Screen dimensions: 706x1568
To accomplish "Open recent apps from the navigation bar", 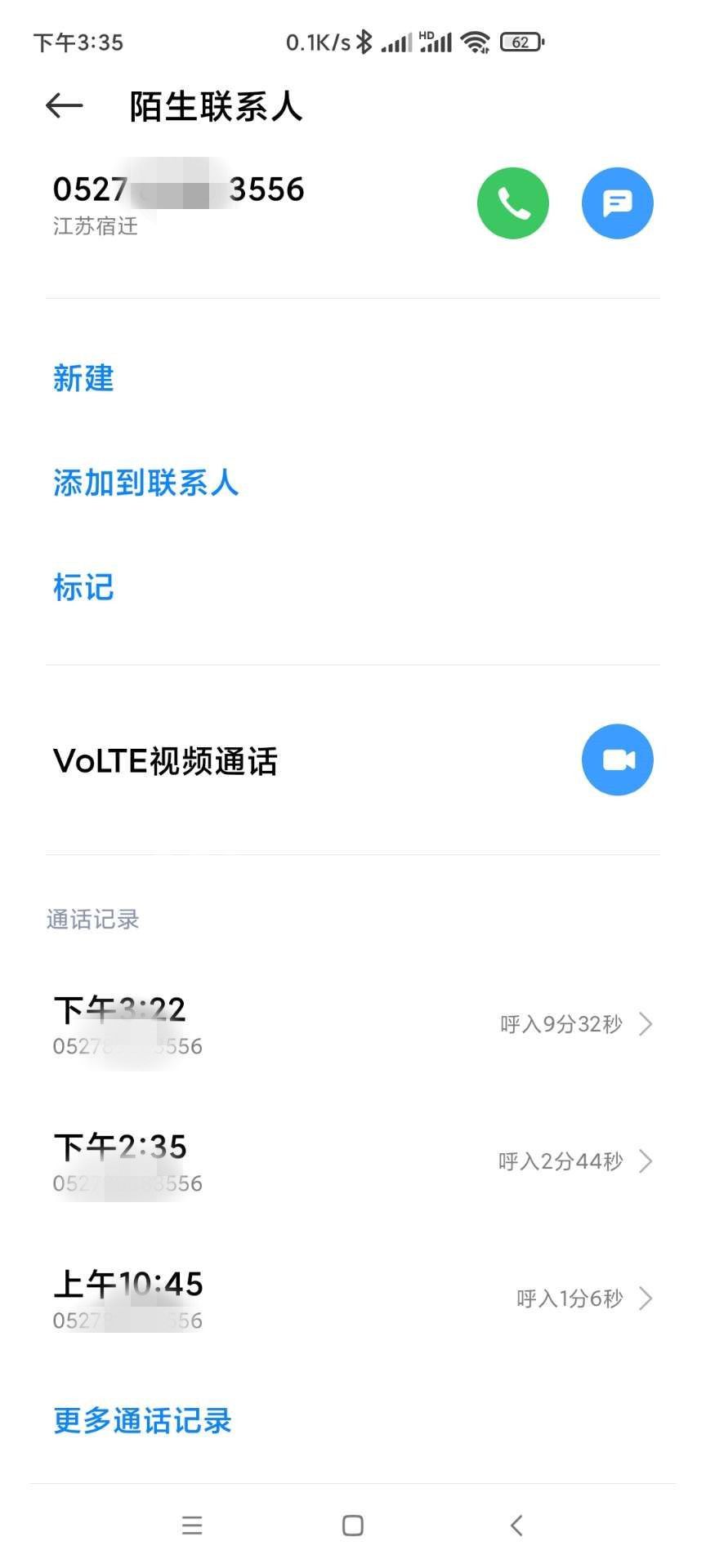I will [x=192, y=1525].
